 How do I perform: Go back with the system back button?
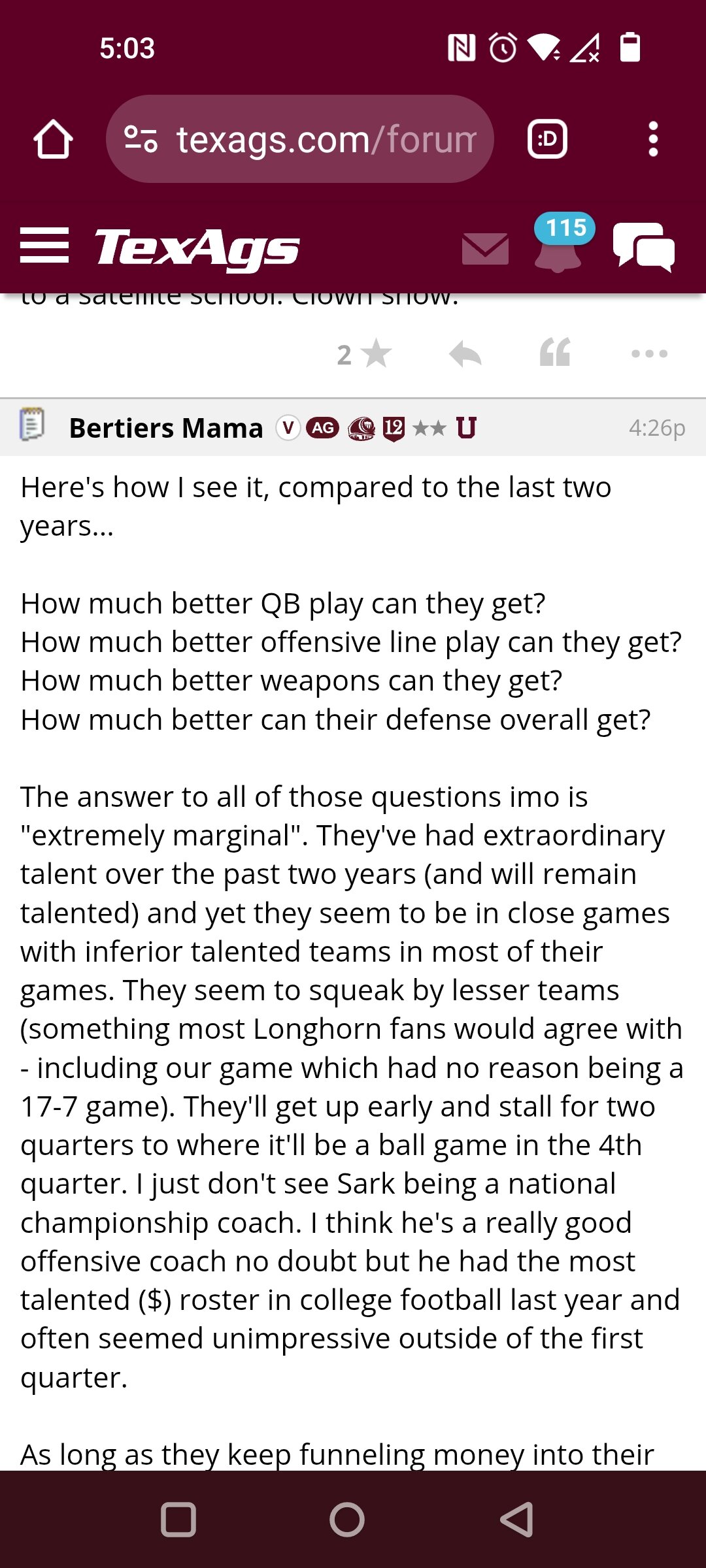(x=516, y=1520)
